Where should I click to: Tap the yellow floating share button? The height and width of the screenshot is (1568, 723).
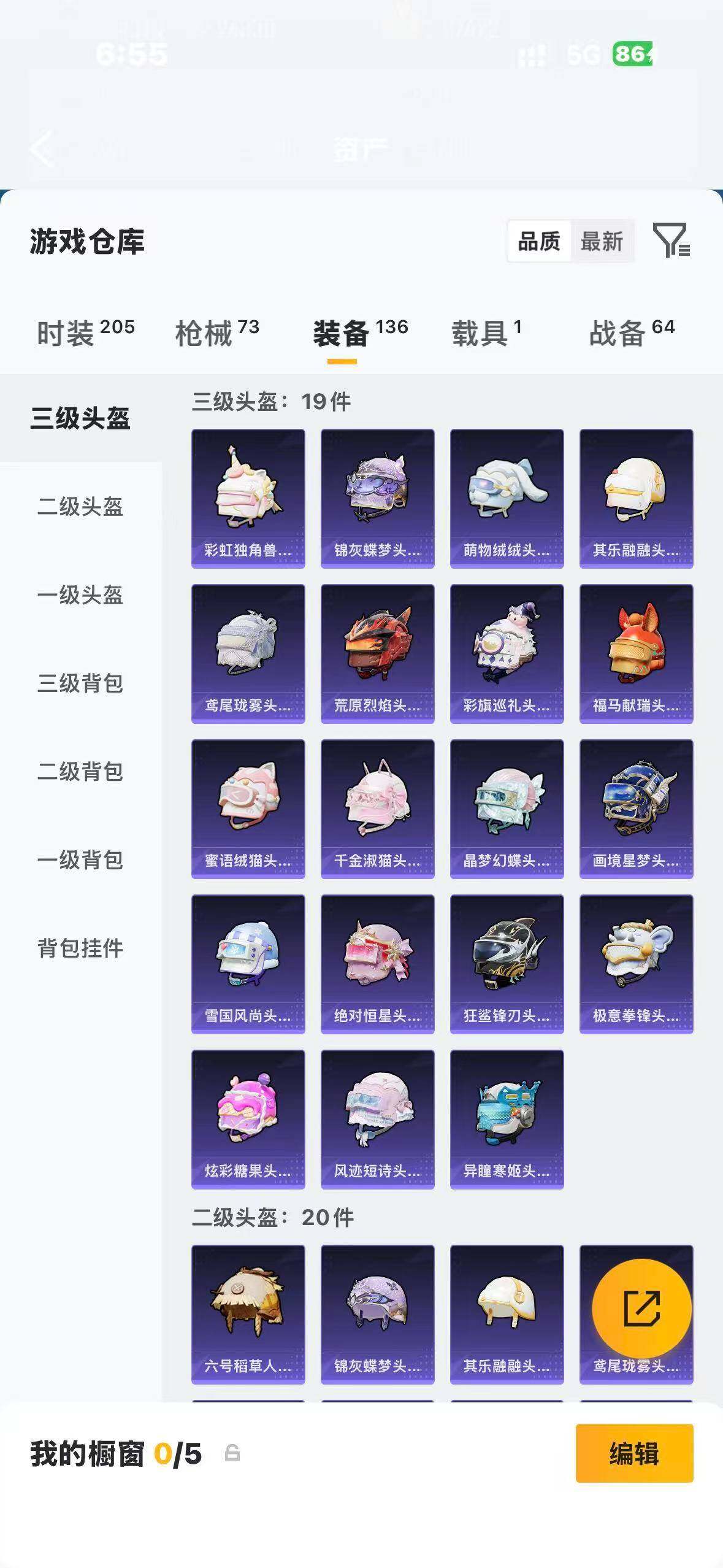[x=641, y=1309]
